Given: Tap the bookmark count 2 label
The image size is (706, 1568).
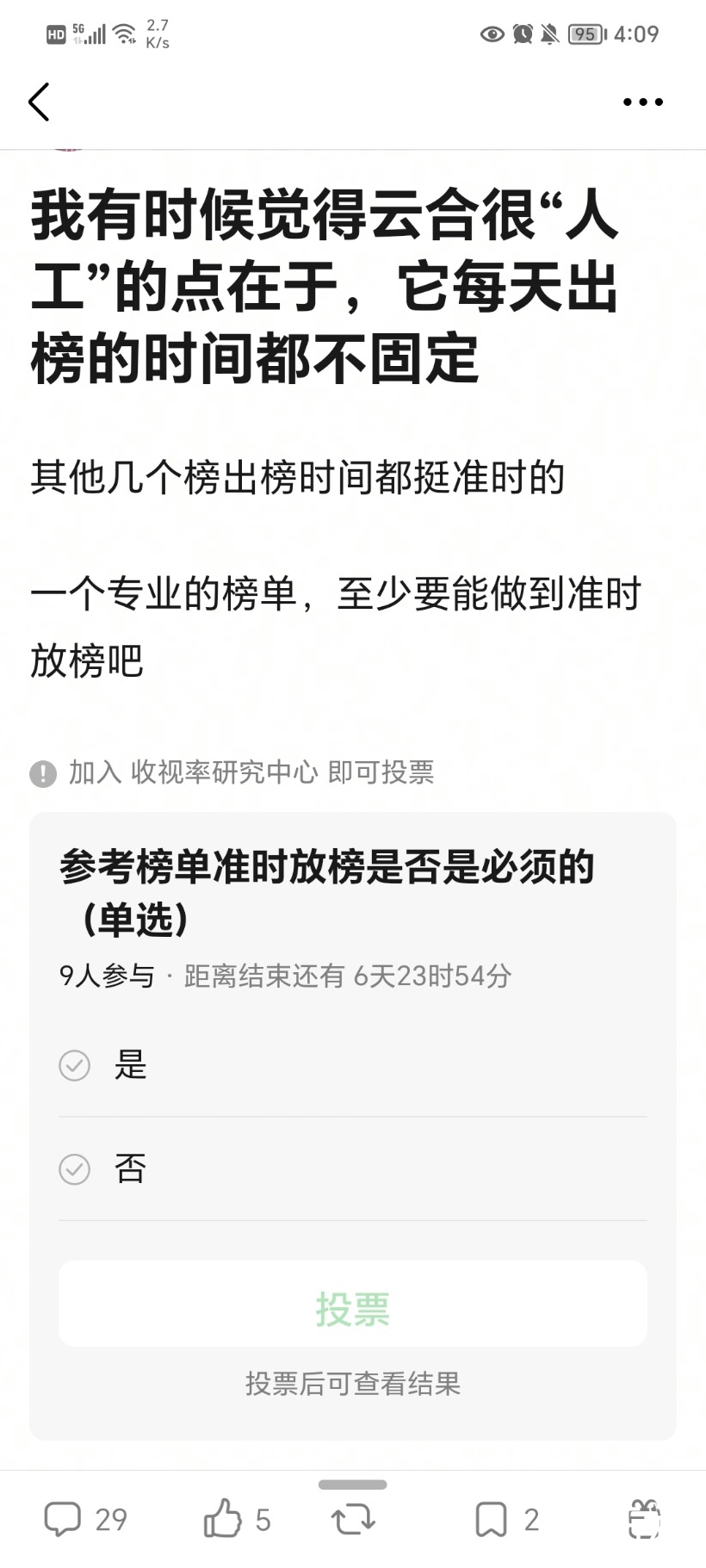Looking at the screenshot, I should click(529, 1519).
